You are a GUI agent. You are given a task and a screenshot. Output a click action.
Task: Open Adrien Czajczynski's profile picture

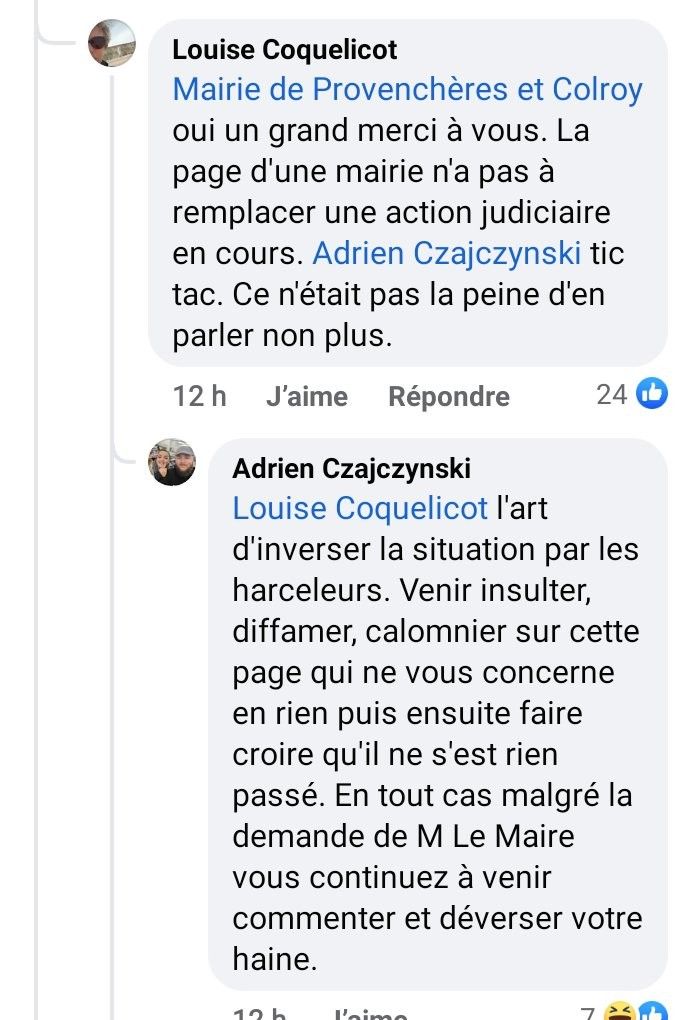[172, 462]
